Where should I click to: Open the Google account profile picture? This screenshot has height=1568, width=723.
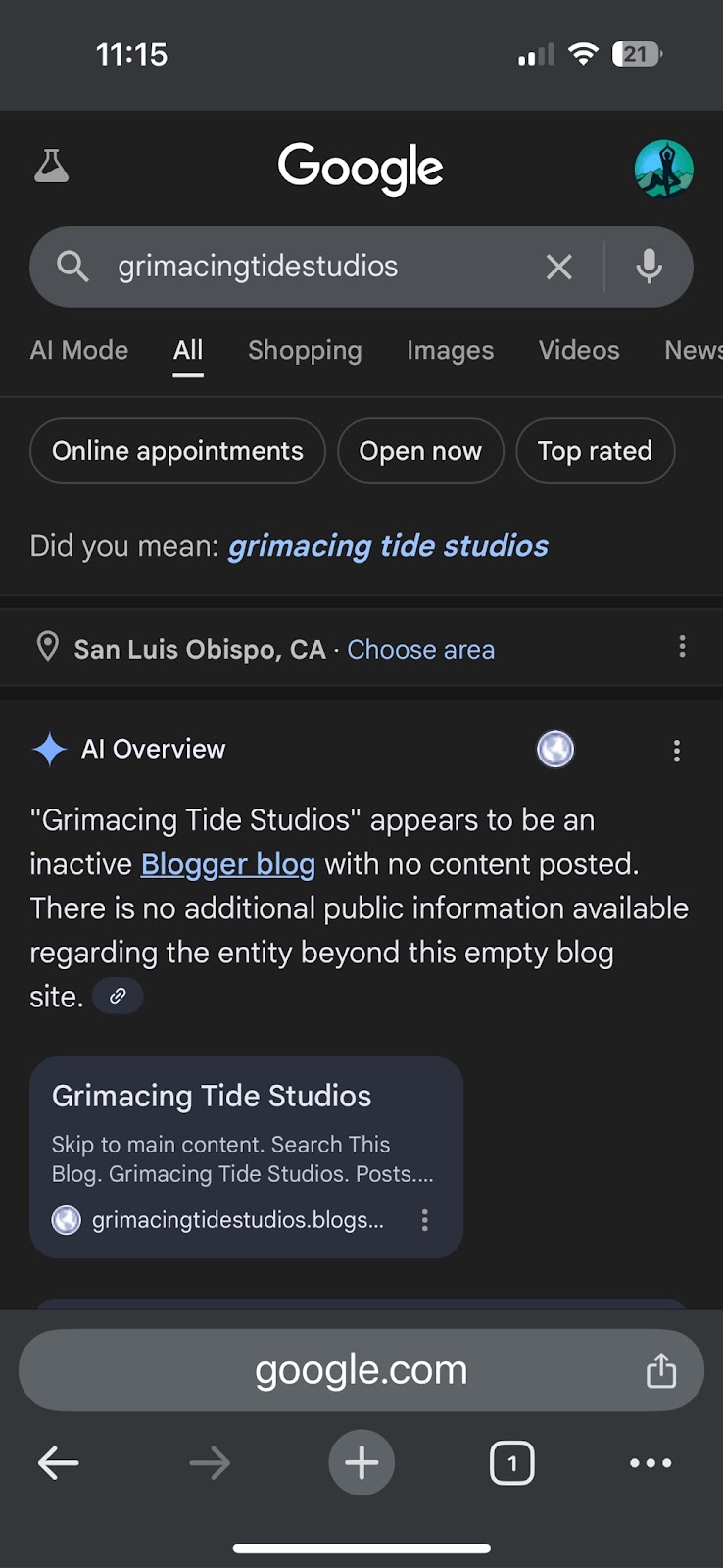663,169
